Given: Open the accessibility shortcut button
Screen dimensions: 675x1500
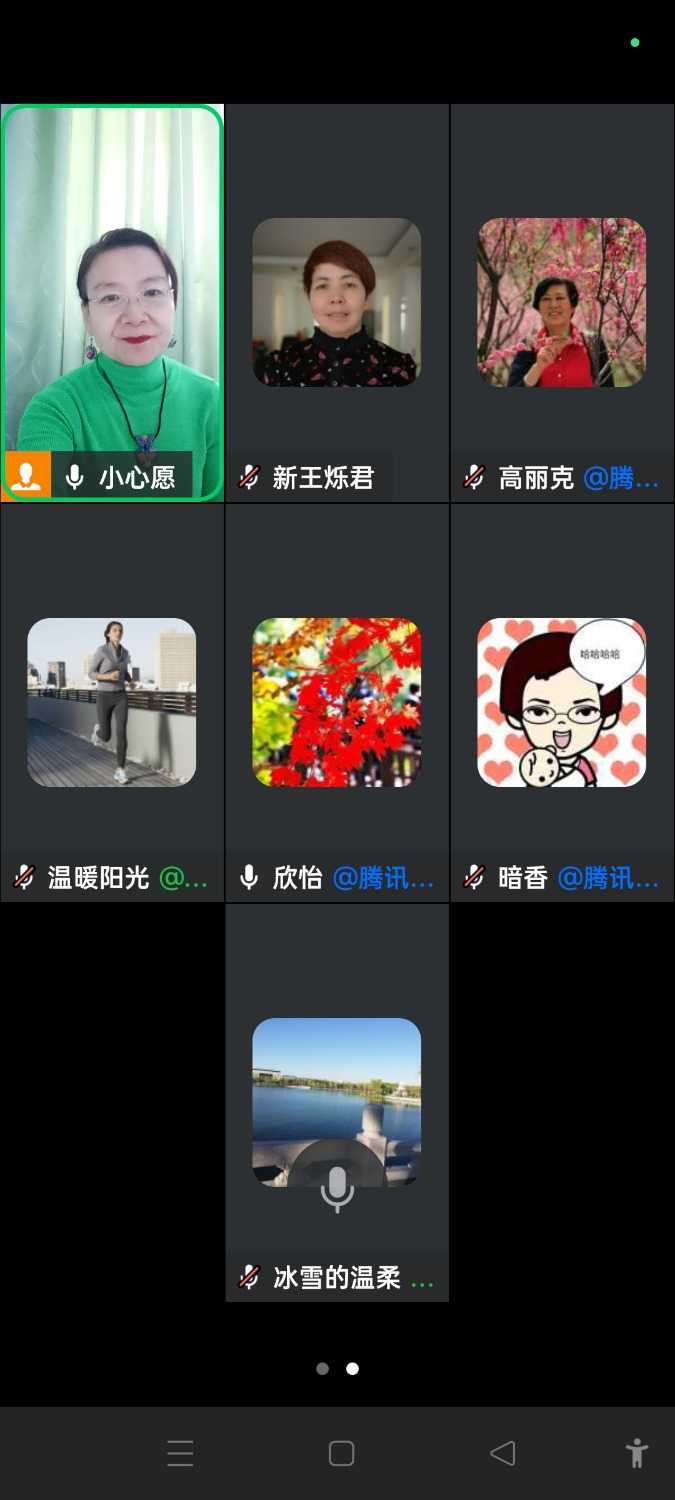Looking at the screenshot, I should click(636, 1453).
